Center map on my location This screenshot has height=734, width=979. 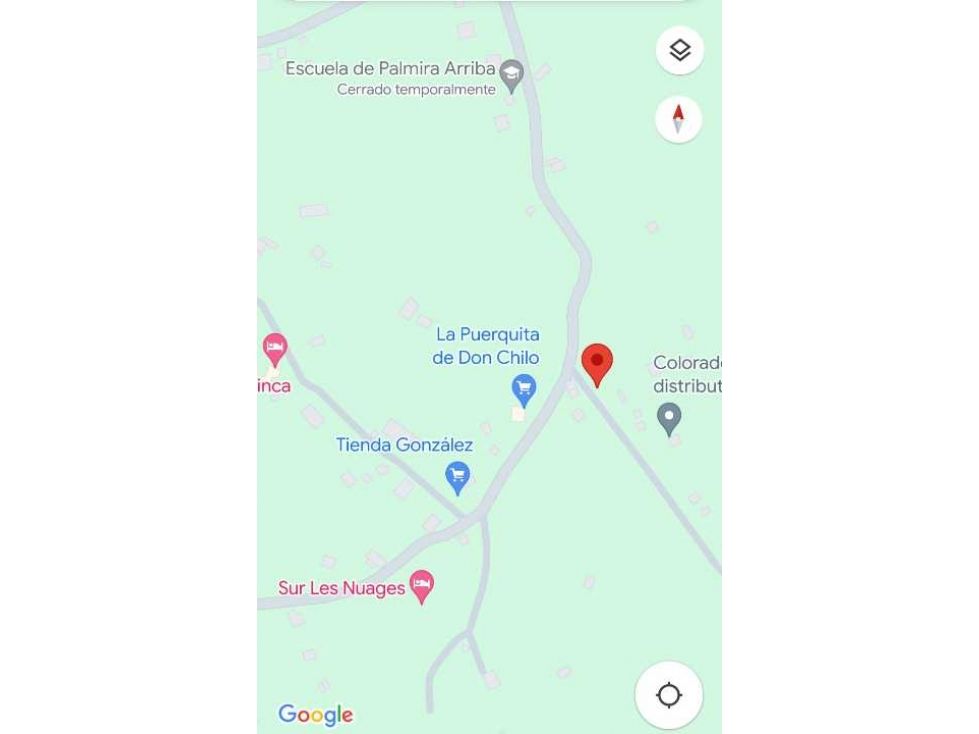point(669,695)
